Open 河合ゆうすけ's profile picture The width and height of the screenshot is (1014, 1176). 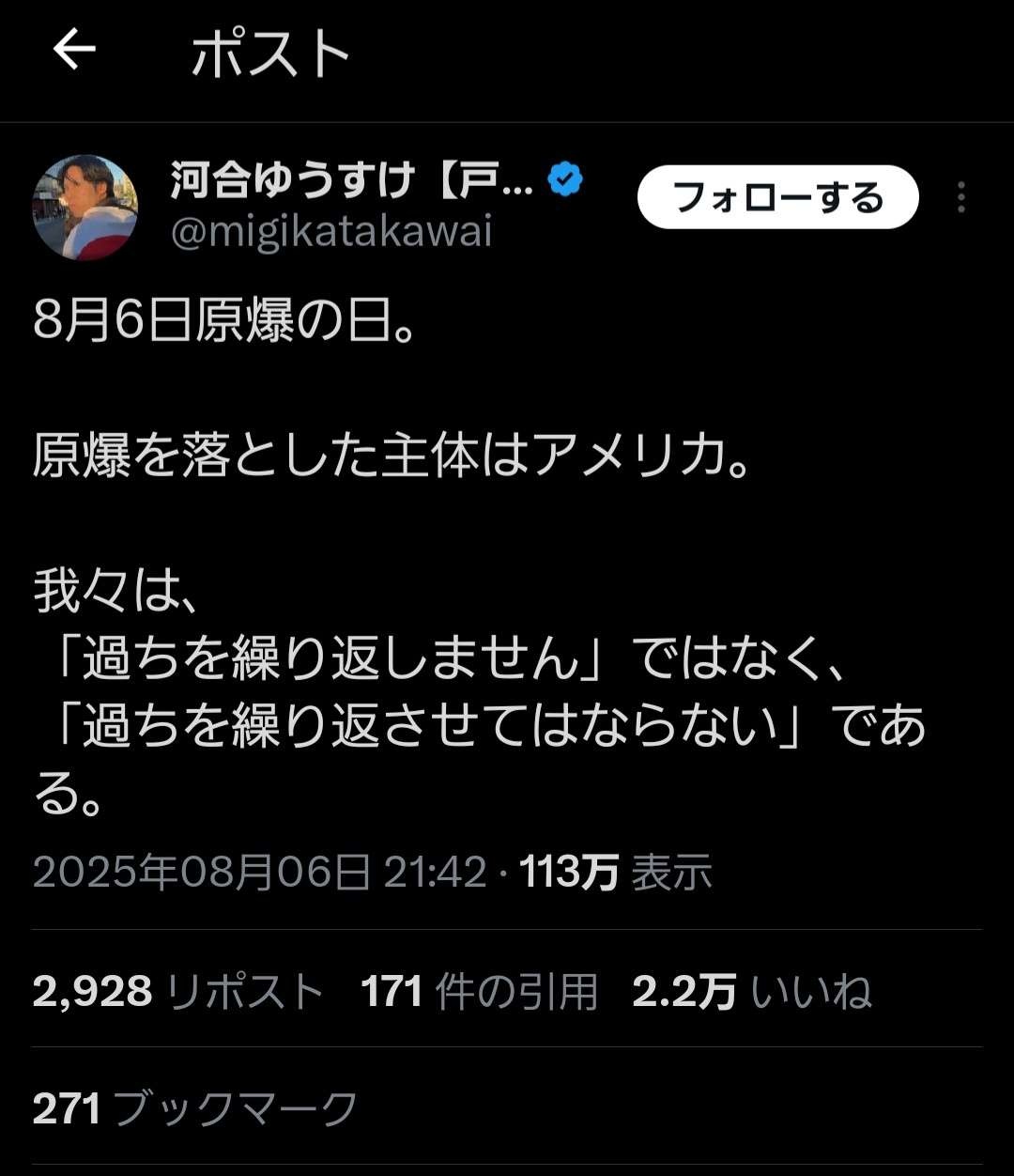pyautogui.click(x=85, y=207)
